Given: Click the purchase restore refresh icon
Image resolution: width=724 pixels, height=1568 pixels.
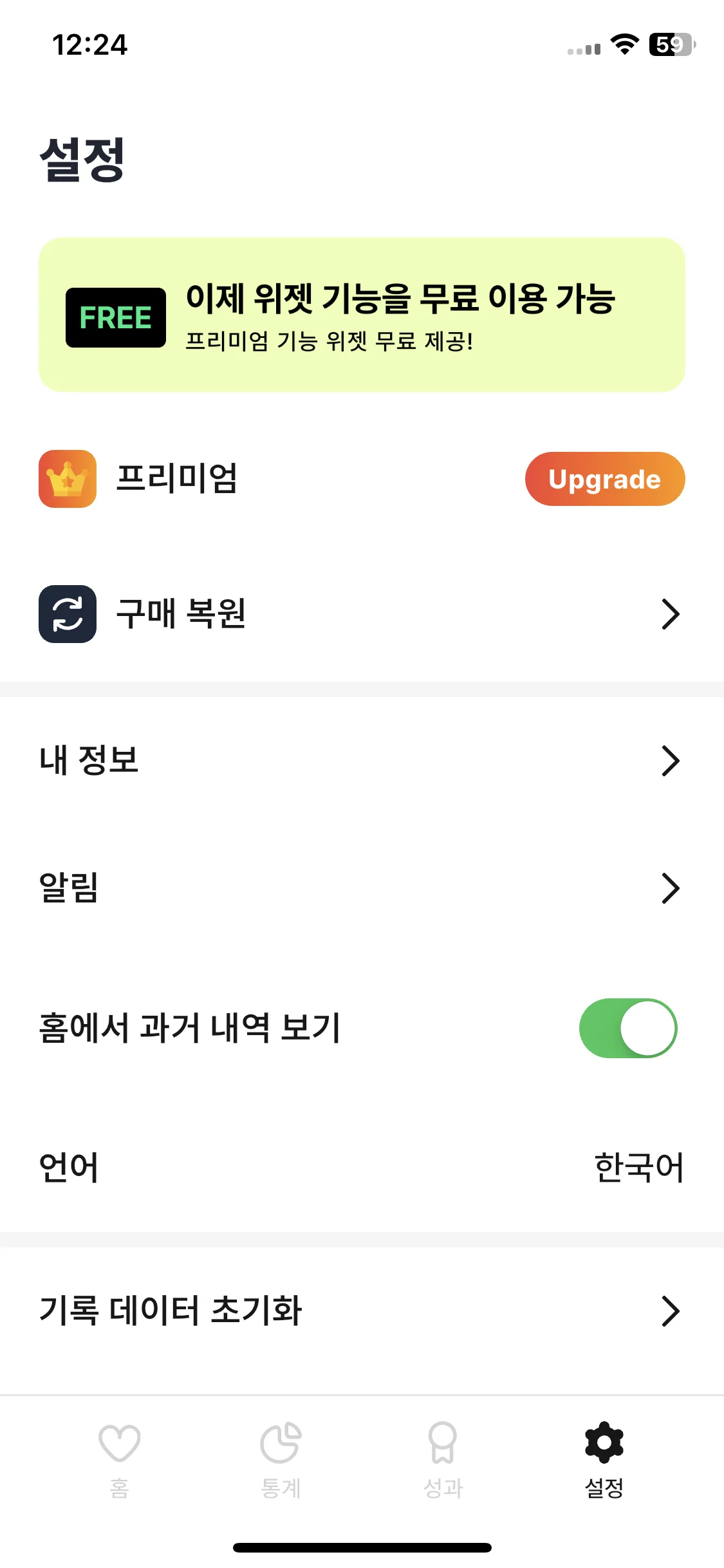Looking at the screenshot, I should pyautogui.click(x=67, y=614).
